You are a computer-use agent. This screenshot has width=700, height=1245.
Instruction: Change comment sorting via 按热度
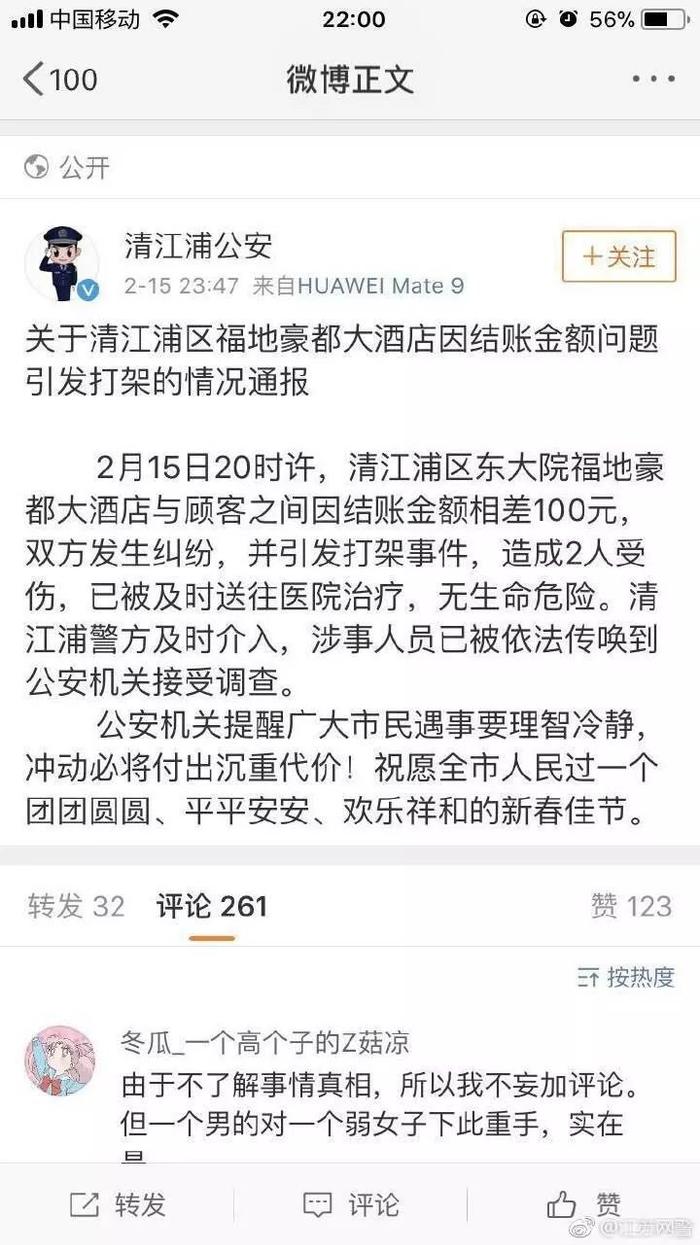point(627,976)
